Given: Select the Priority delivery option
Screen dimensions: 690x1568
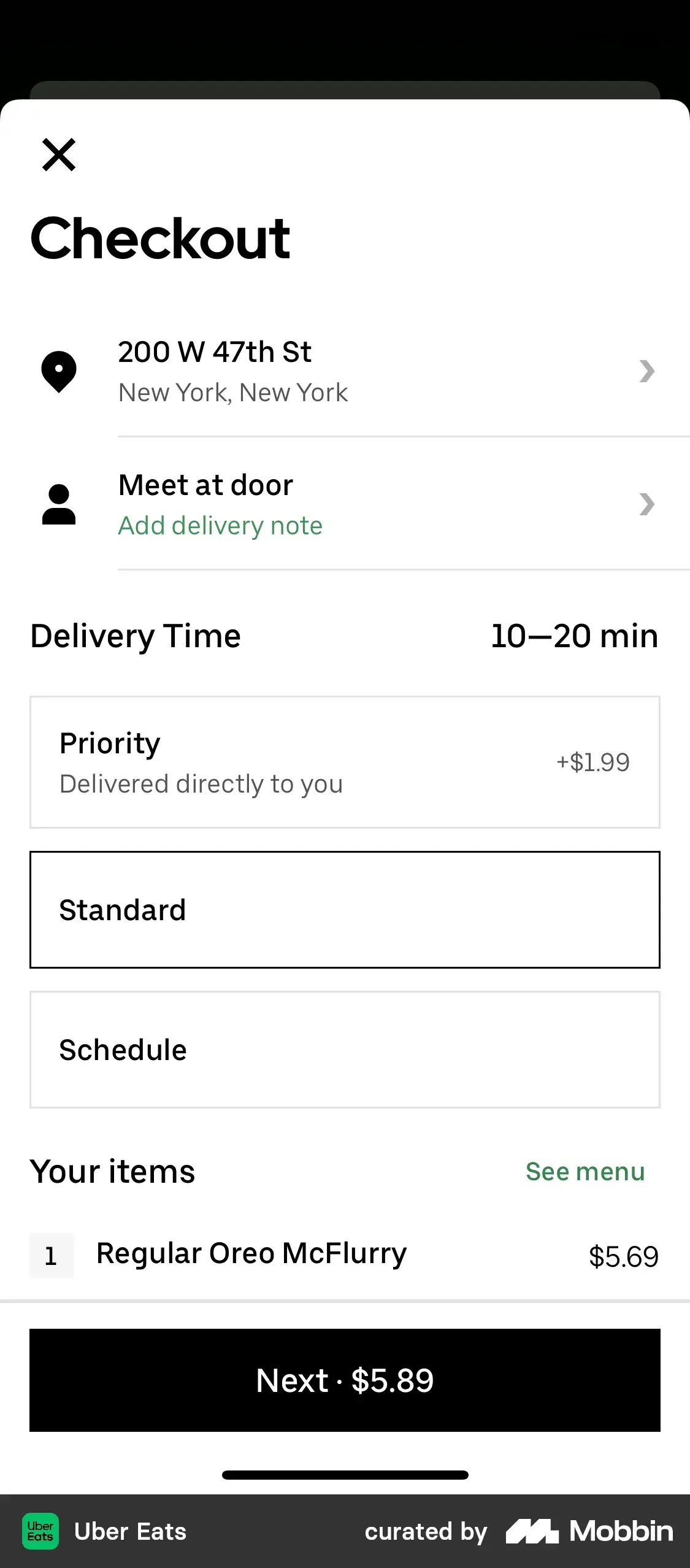Looking at the screenshot, I should tap(345, 762).
